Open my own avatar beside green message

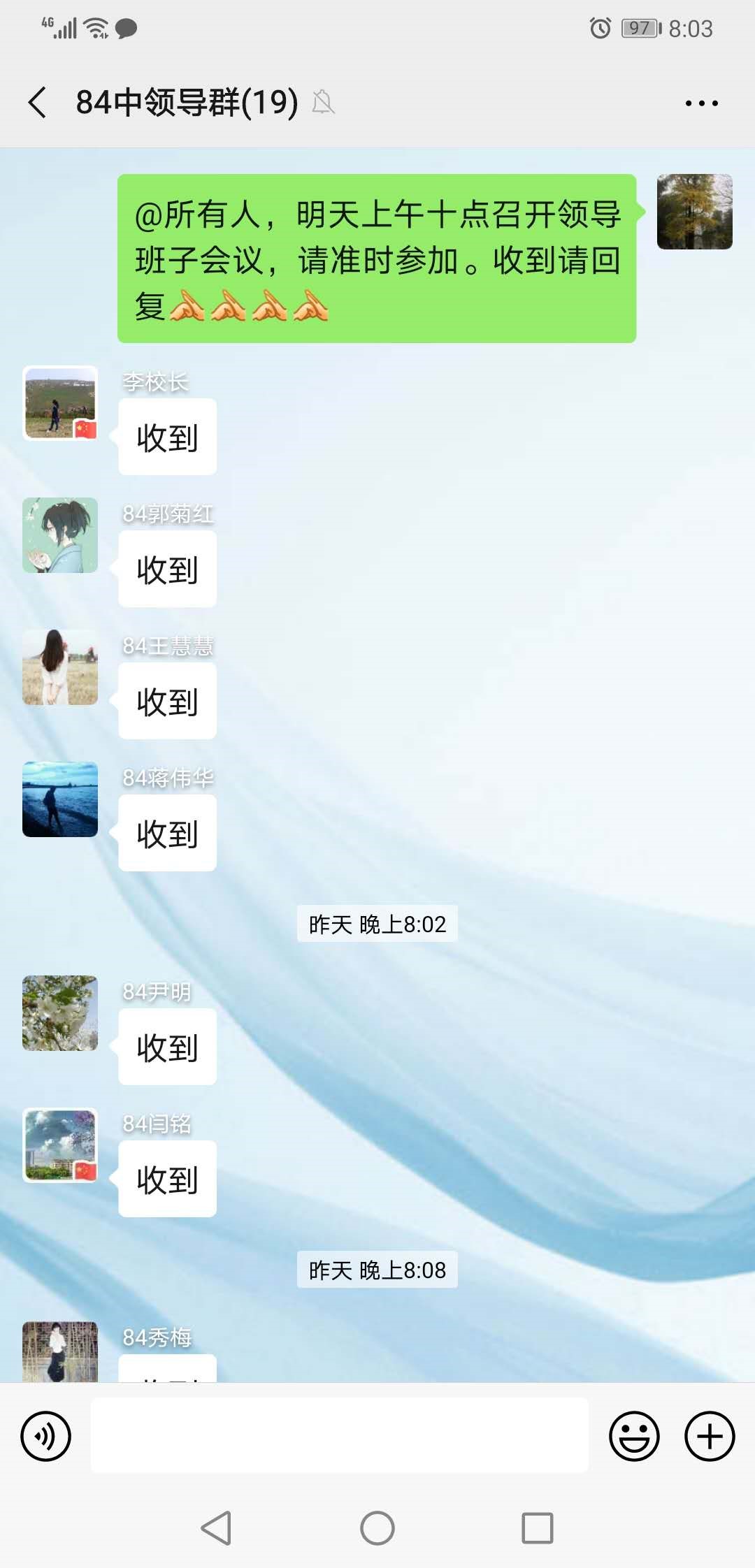coord(694,212)
